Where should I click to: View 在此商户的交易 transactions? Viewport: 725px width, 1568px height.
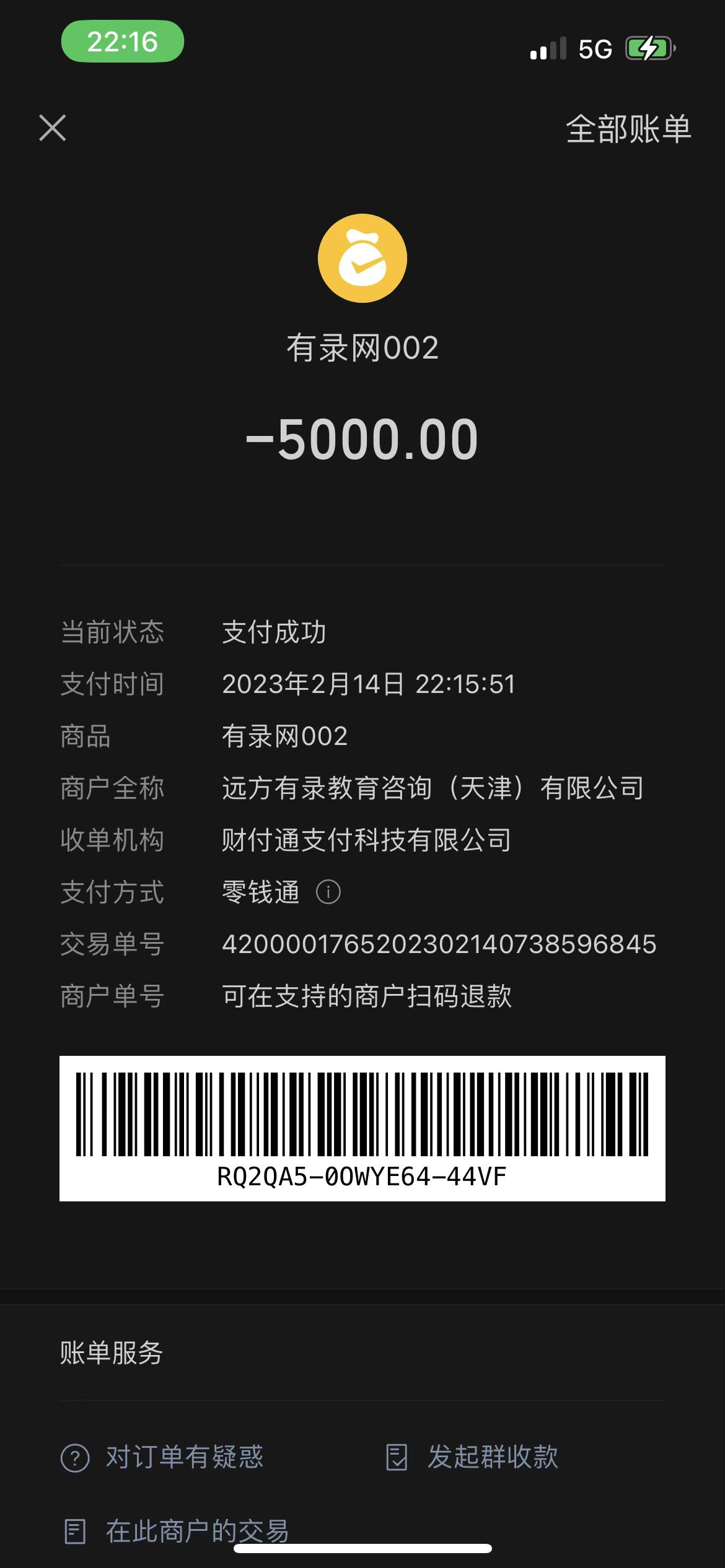tap(177, 1531)
